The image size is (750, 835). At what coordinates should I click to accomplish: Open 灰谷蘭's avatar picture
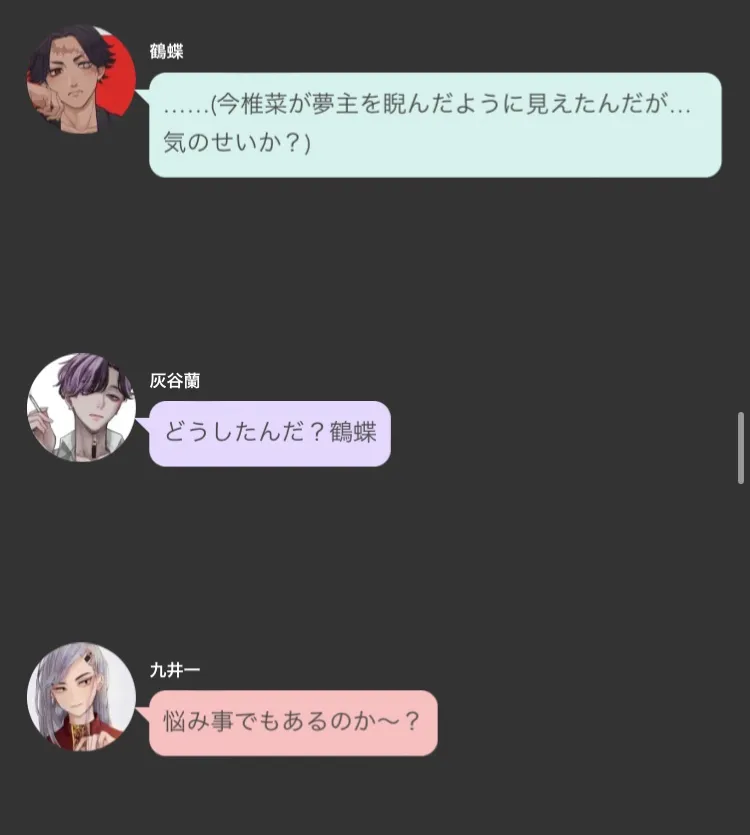click(x=81, y=407)
